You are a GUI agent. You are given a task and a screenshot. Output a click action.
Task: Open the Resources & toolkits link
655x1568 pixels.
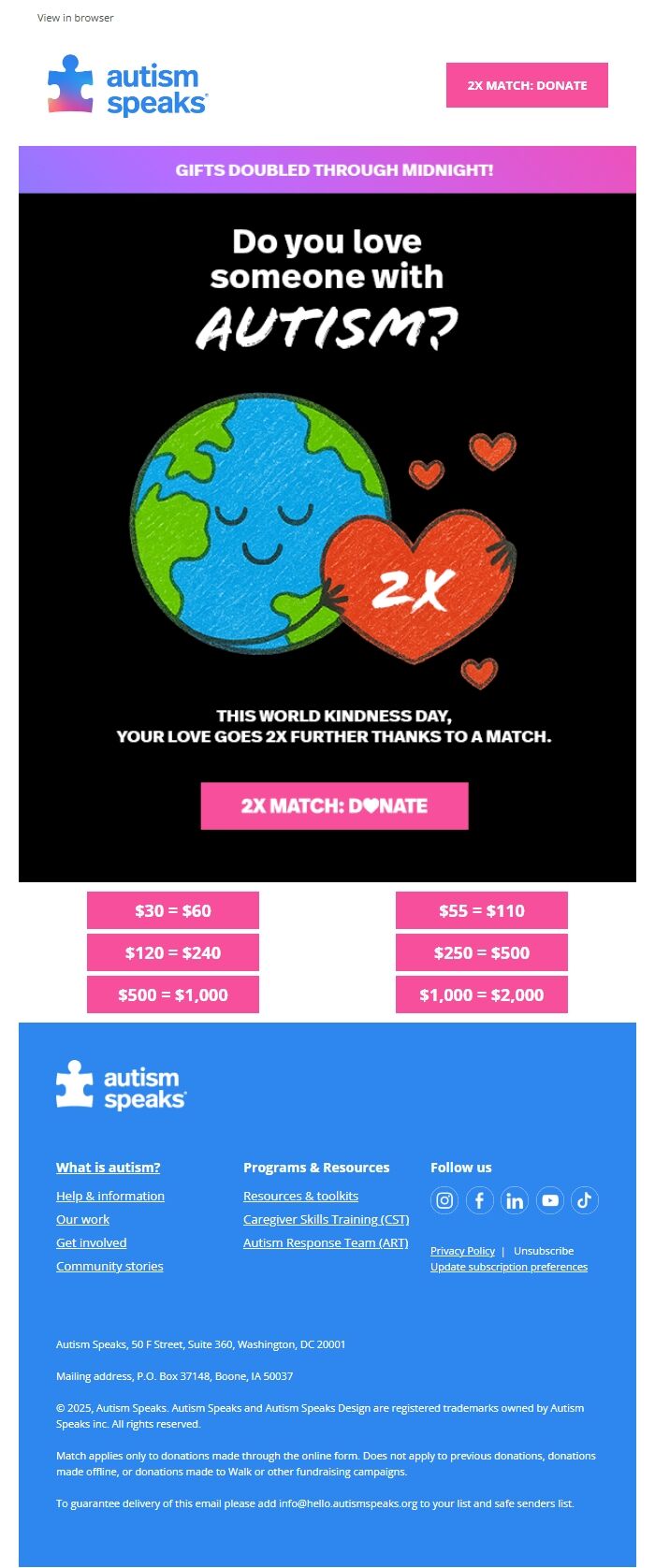300,1196
